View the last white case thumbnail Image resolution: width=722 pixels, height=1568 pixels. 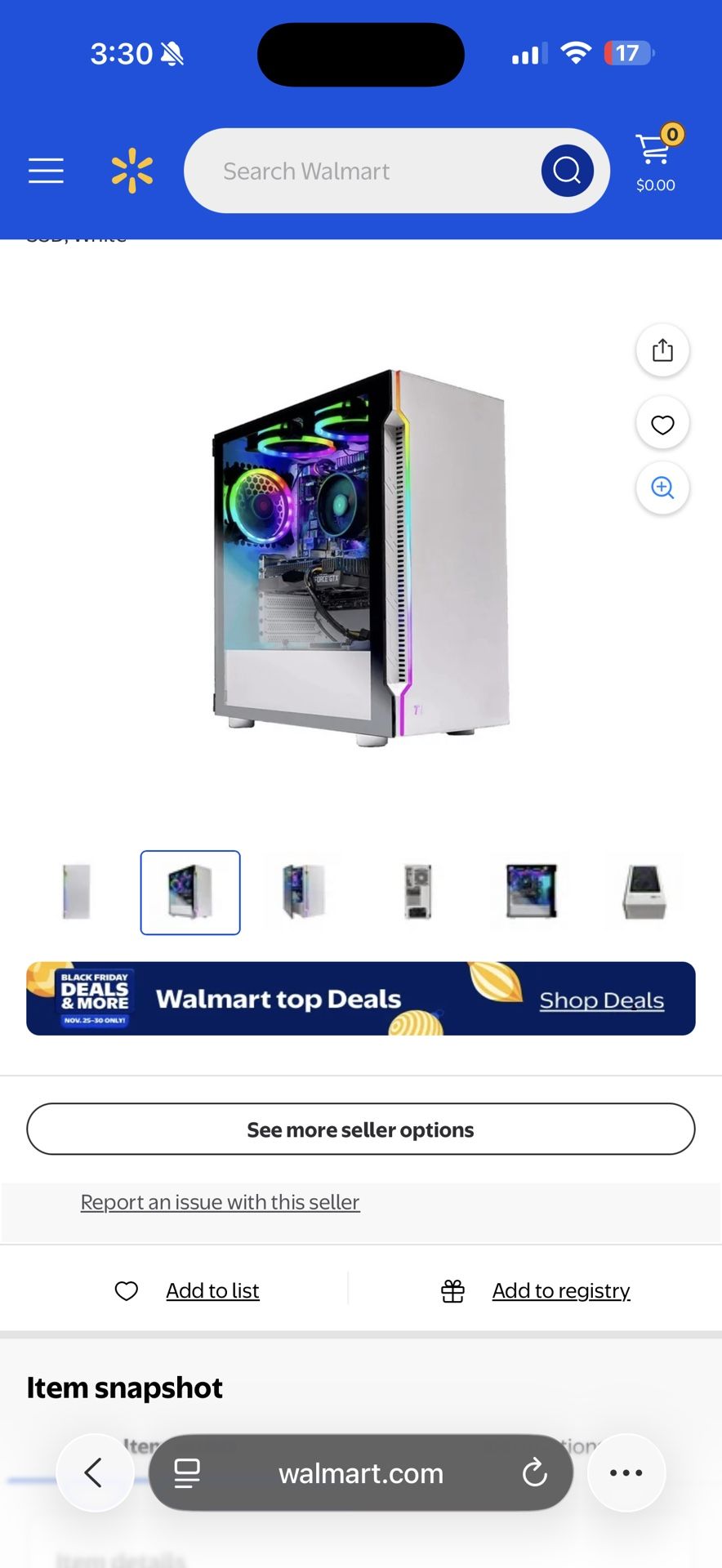coord(644,891)
